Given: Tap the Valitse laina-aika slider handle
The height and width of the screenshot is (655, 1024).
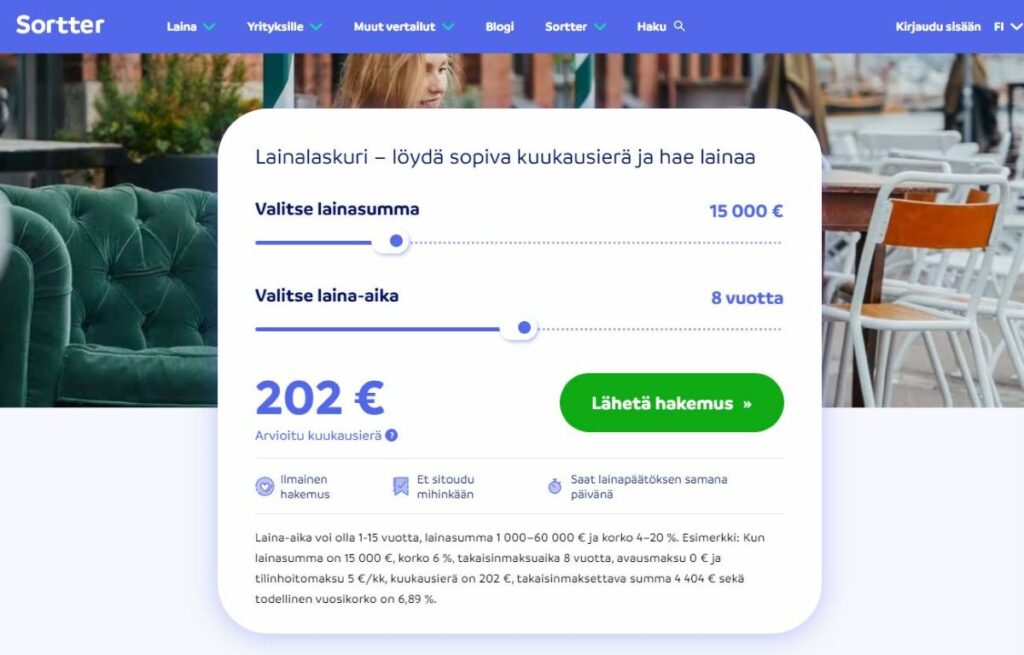Looking at the screenshot, I should (x=524, y=328).
